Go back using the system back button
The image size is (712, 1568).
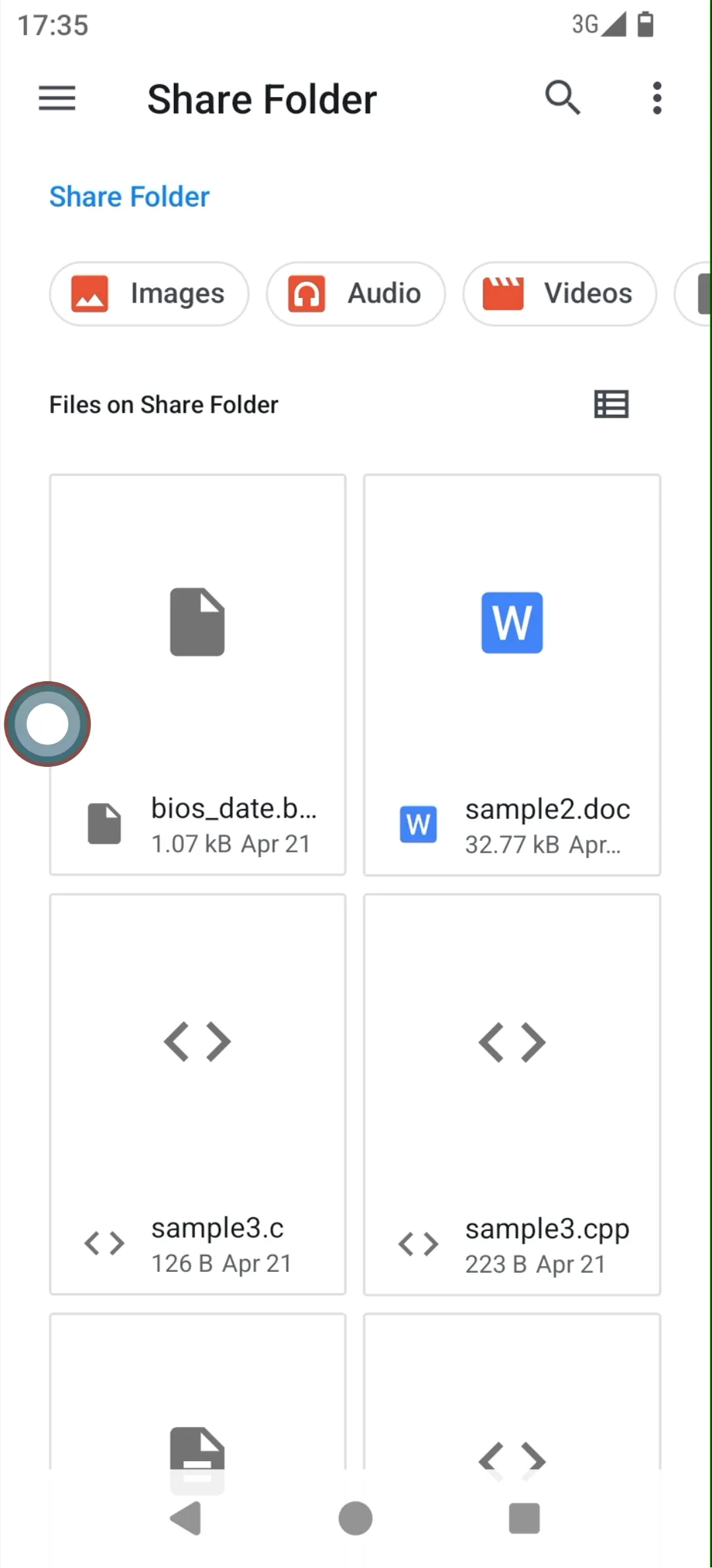(186, 1519)
